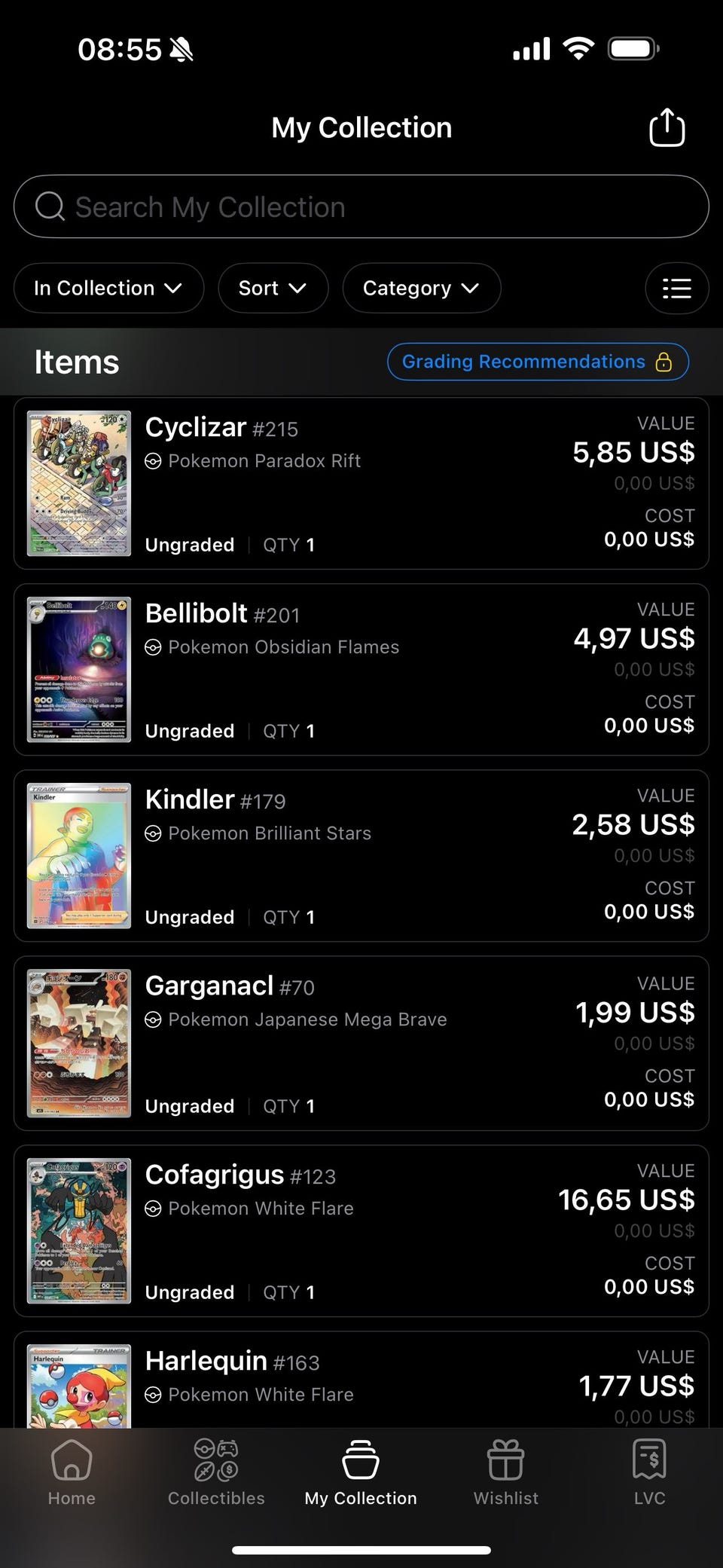The image size is (723, 1568).
Task: Expand the Category filter
Action: click(421, 288)
